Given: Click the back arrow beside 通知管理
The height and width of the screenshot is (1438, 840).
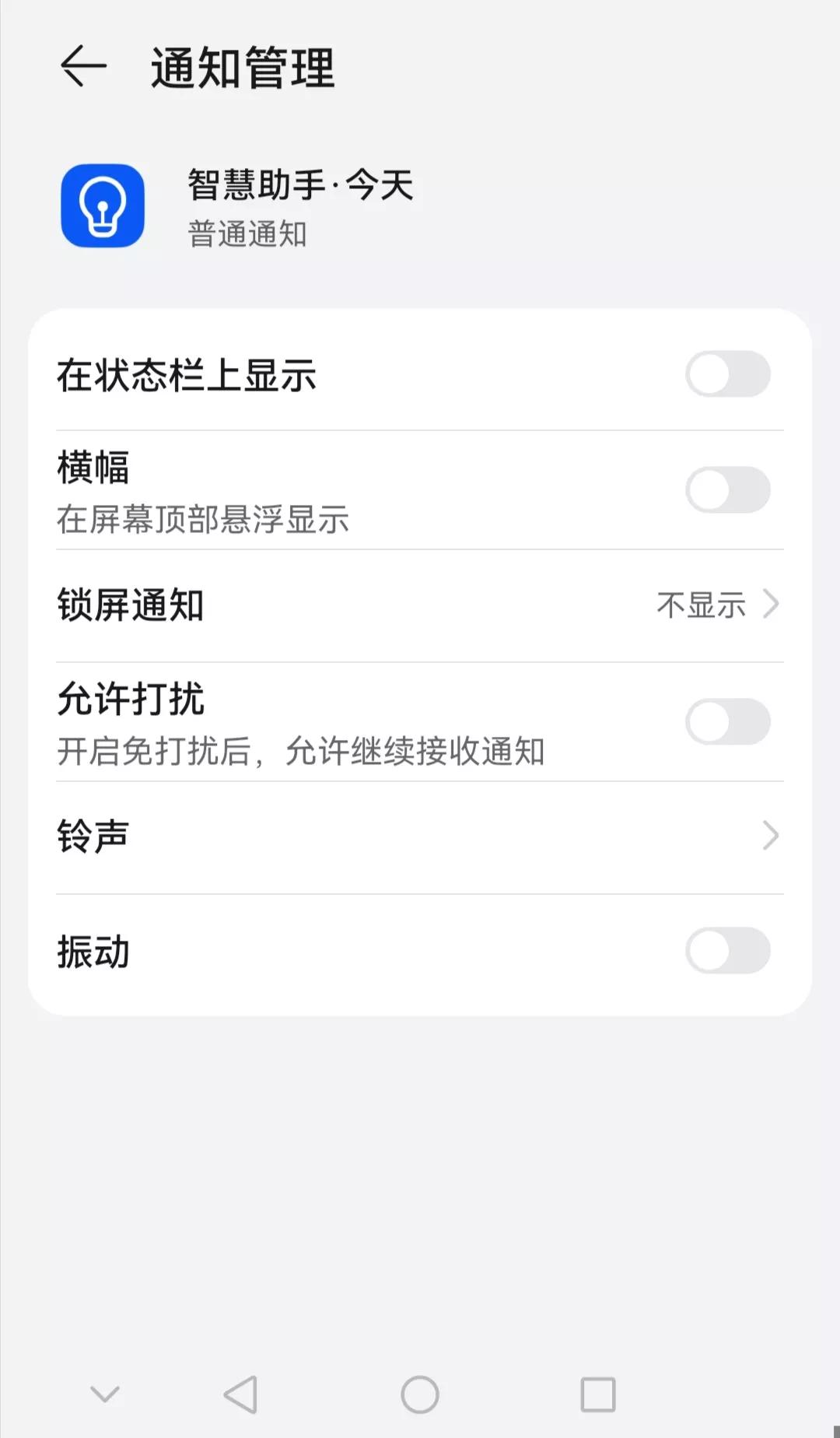Looking at the screenshot, I should [83, 67].
